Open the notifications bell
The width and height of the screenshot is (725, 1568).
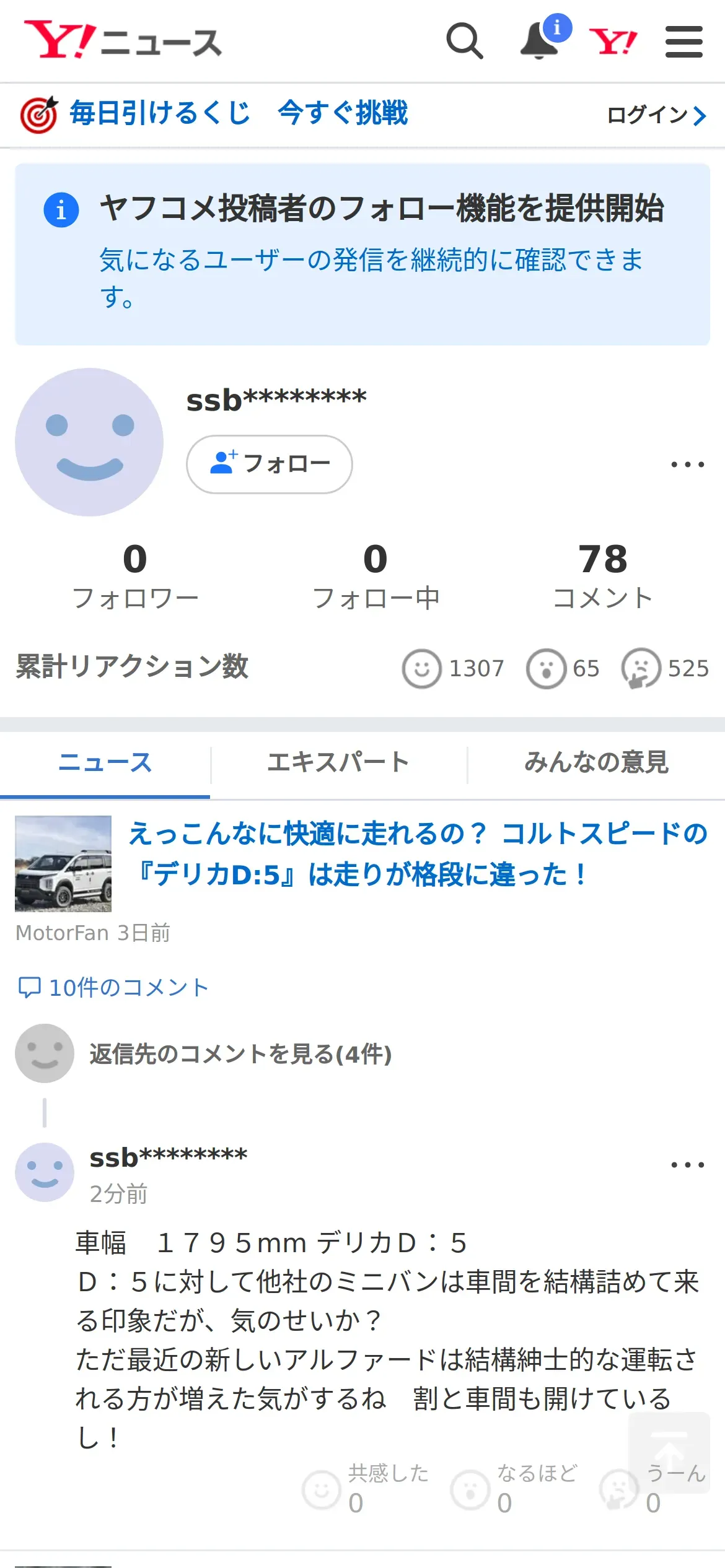click(x=540, y=41)
